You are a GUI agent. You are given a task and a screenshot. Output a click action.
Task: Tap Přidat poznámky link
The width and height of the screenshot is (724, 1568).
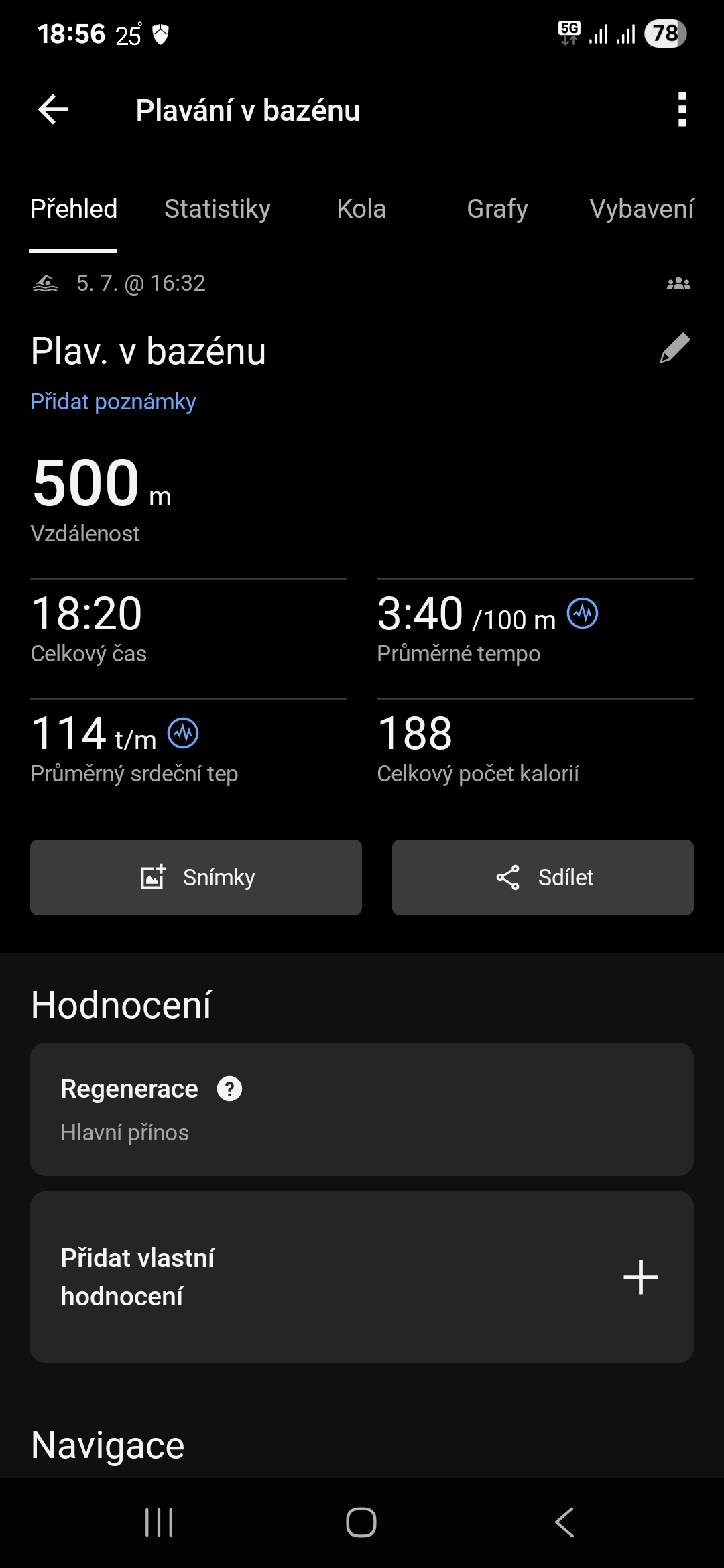(x=113, y=402)
